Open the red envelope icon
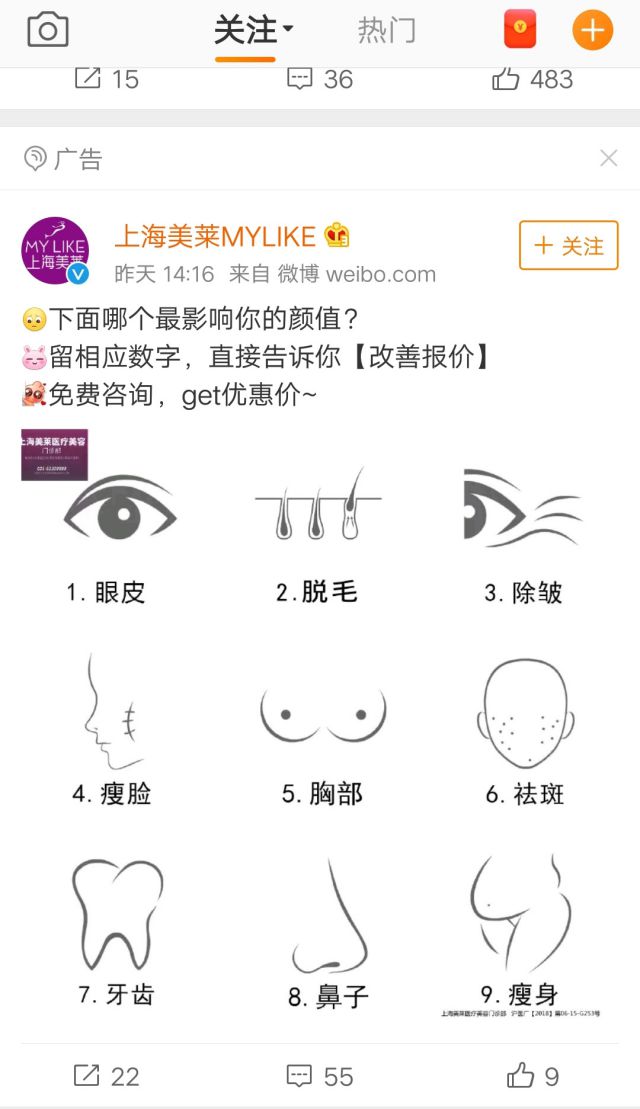This screenshot has height=1109, width=640. pyautogui.click(x=520, y=31)
